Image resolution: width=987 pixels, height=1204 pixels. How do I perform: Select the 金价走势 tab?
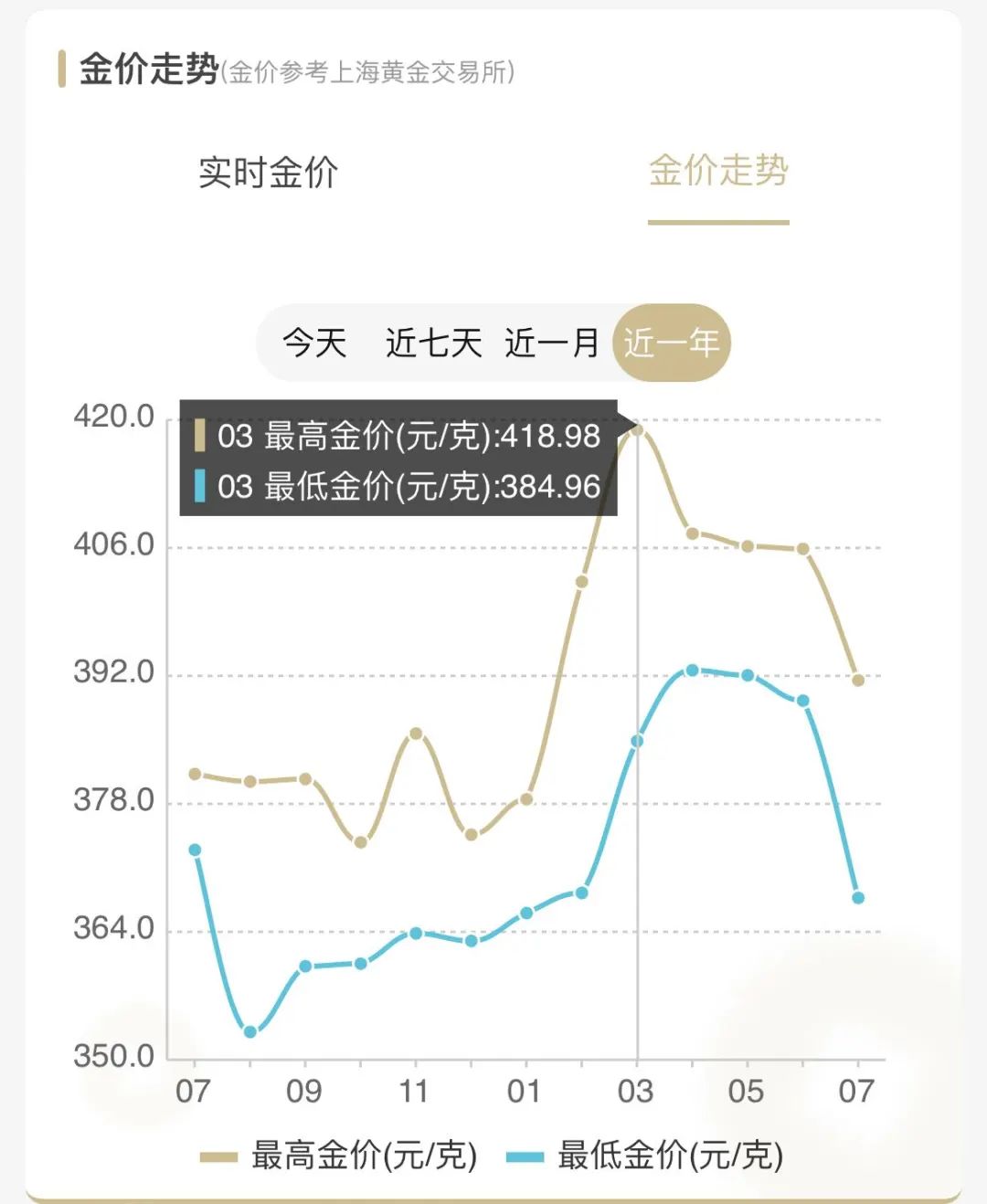click(718, 172)
